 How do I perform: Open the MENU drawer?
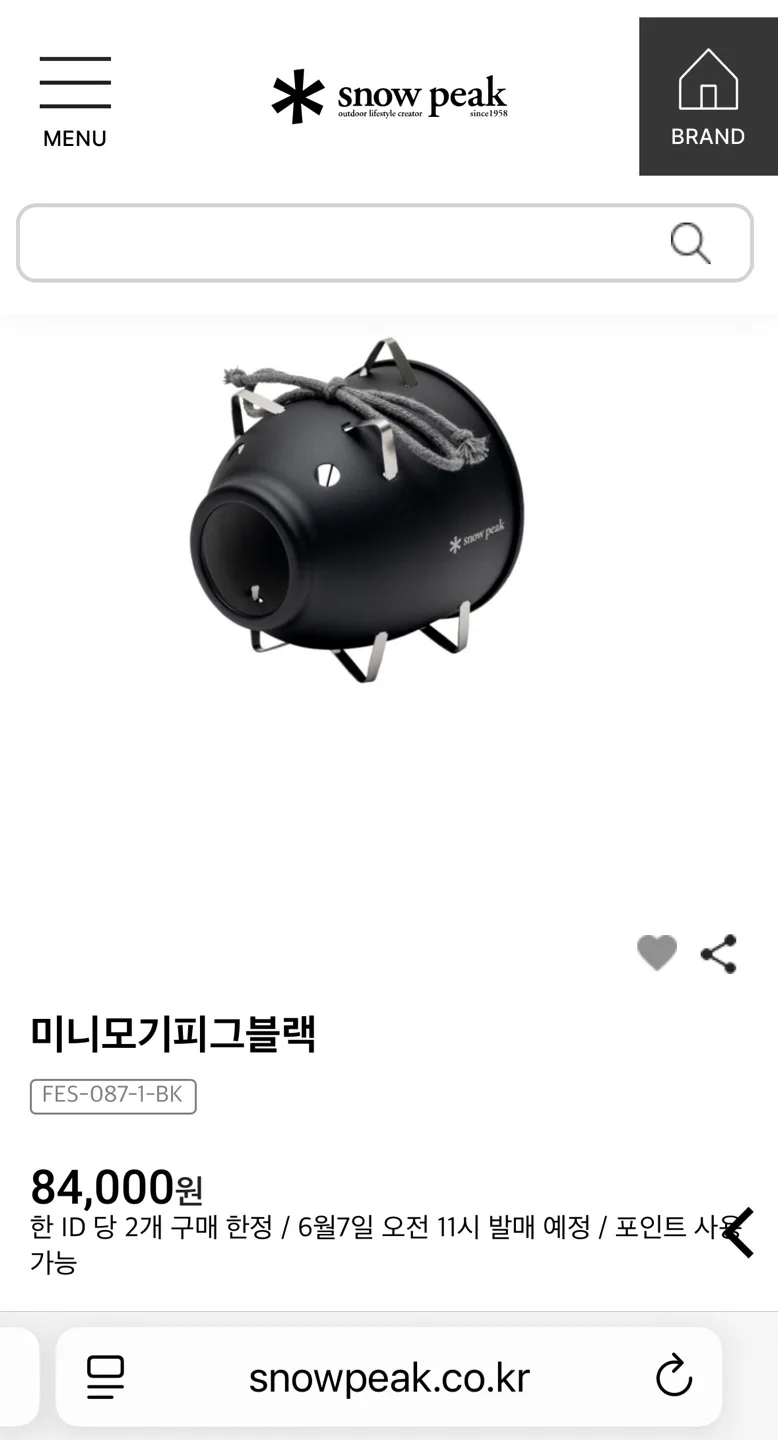tap(75, 100)
